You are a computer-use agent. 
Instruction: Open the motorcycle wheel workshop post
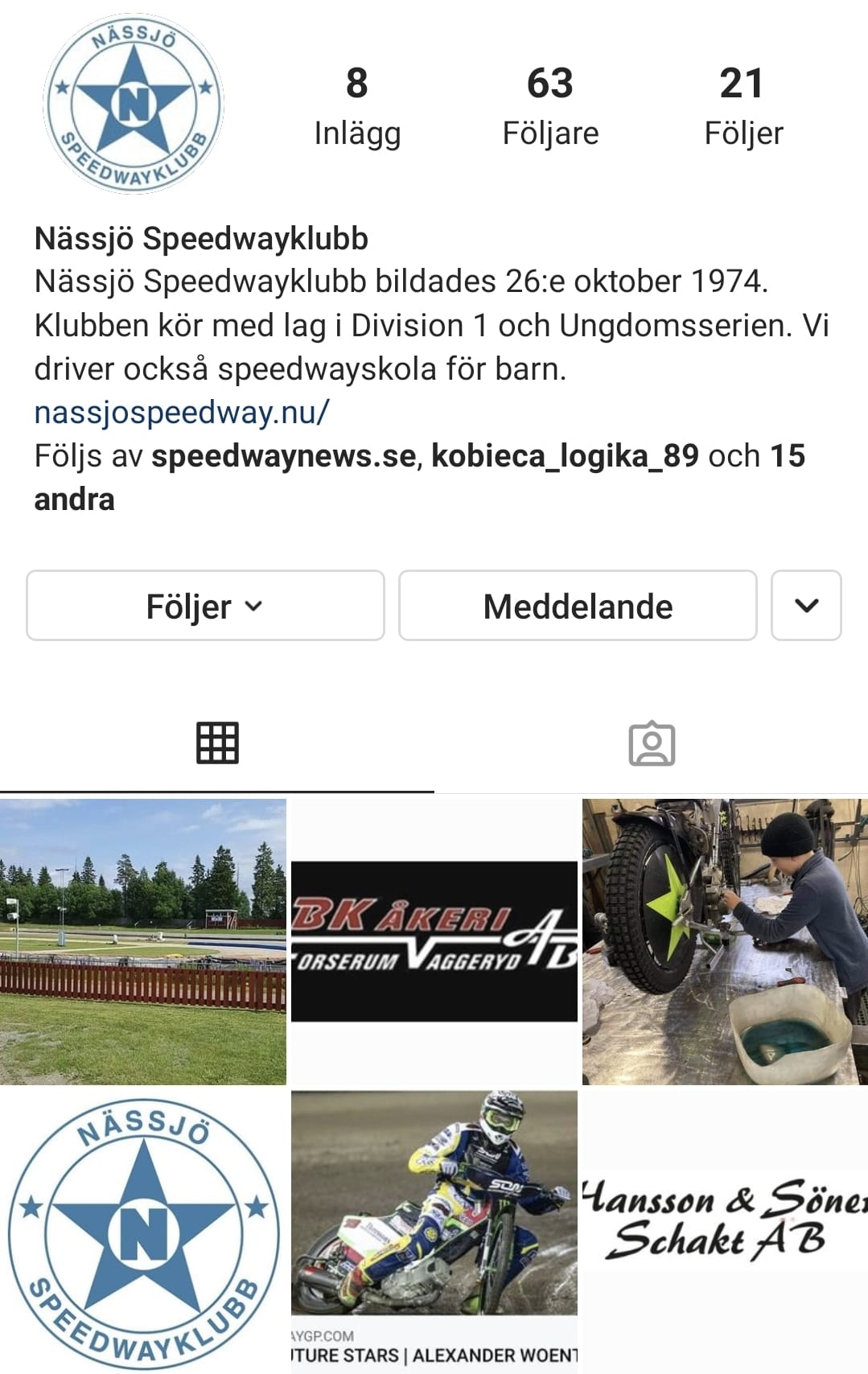coord(725,941)
